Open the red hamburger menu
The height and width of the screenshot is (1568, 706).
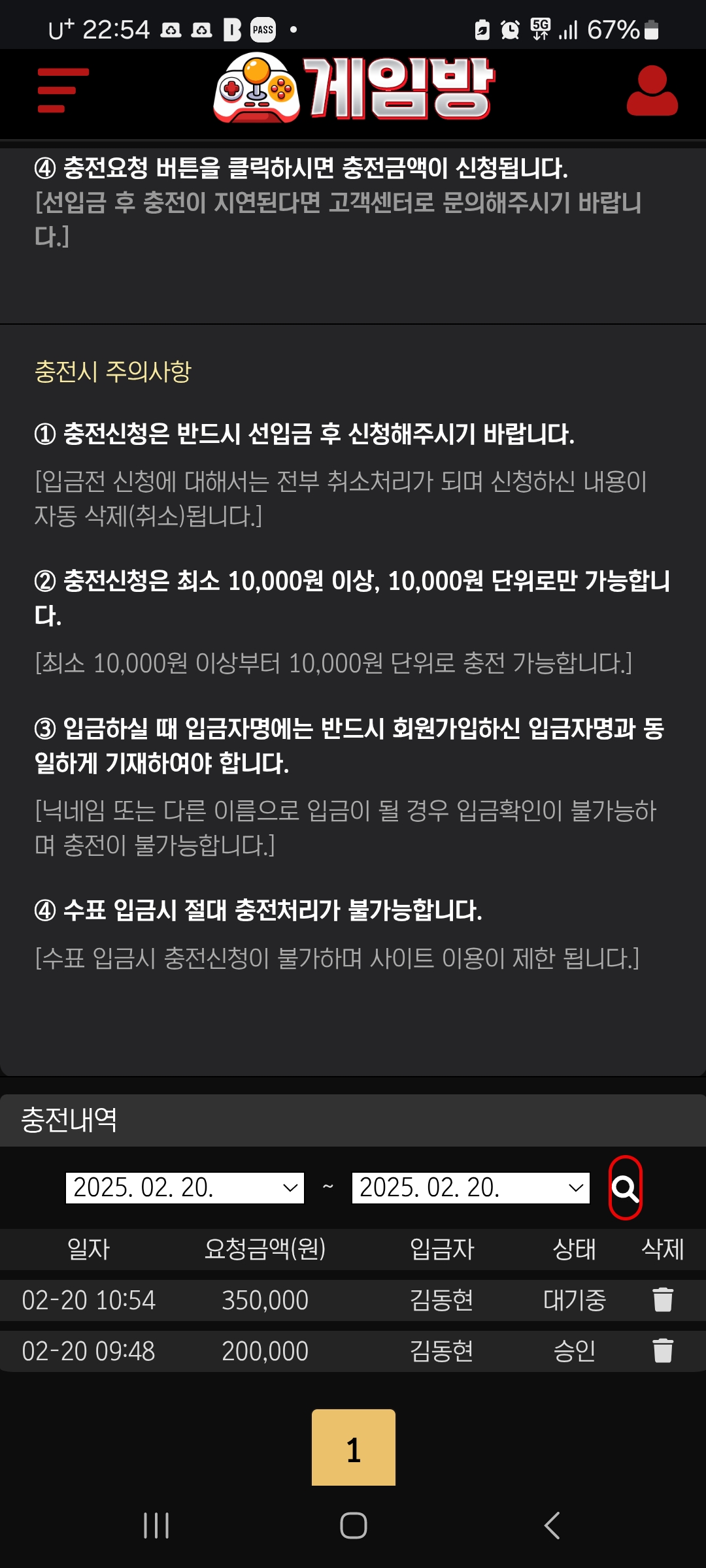tap(62, 90)
